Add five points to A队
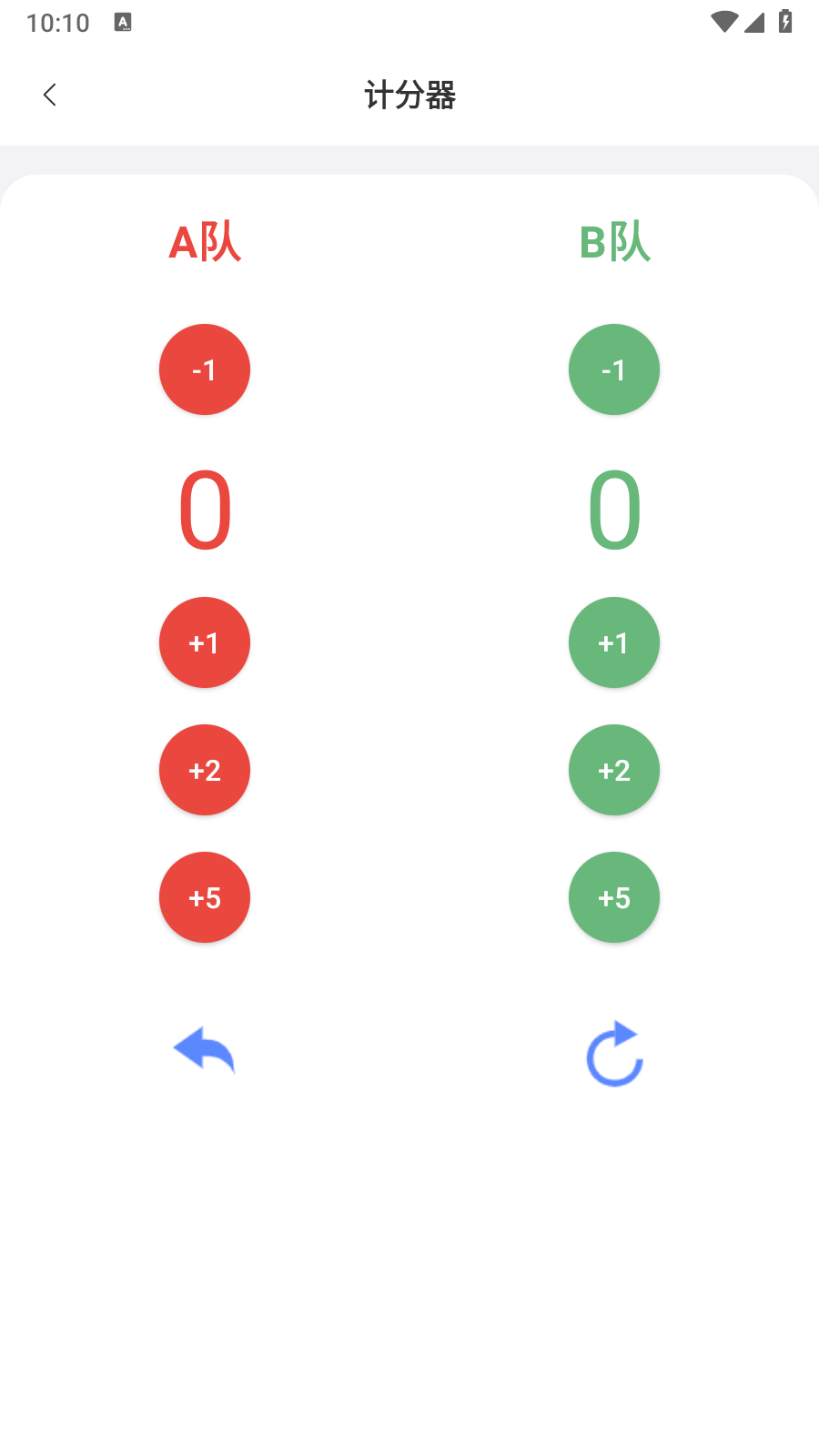Image resolution: width=819 pixels, height=1456 pixels. coord(205,897)
